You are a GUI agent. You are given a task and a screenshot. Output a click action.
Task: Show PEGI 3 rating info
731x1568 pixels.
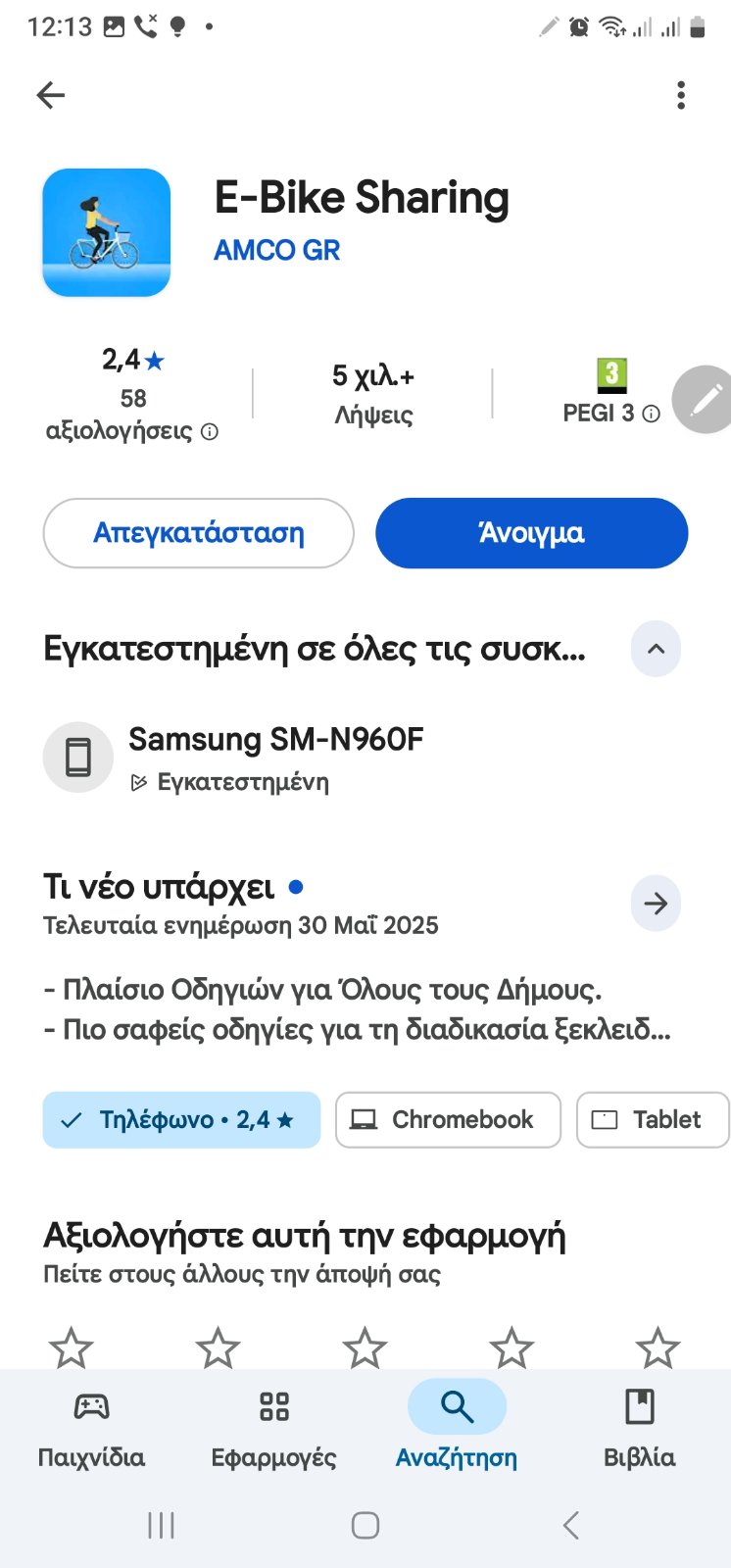coord(652,414)
